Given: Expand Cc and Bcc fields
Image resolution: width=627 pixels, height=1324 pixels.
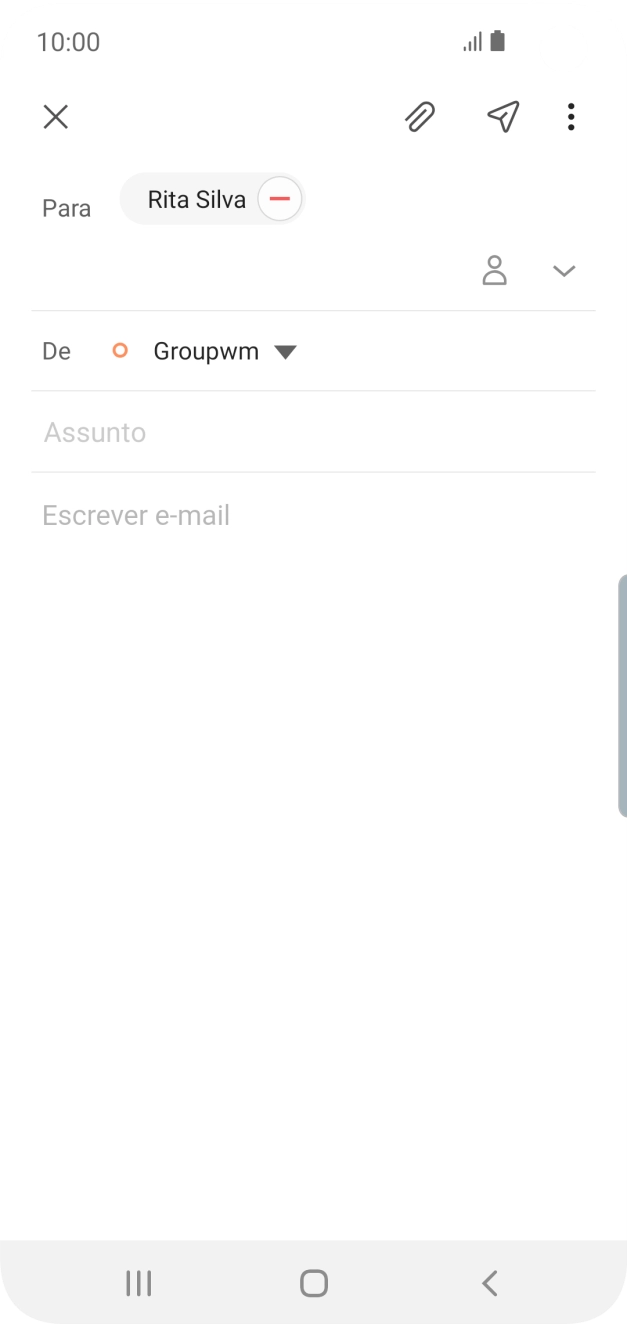Looking at the screenshot, I should click(564, 270).
